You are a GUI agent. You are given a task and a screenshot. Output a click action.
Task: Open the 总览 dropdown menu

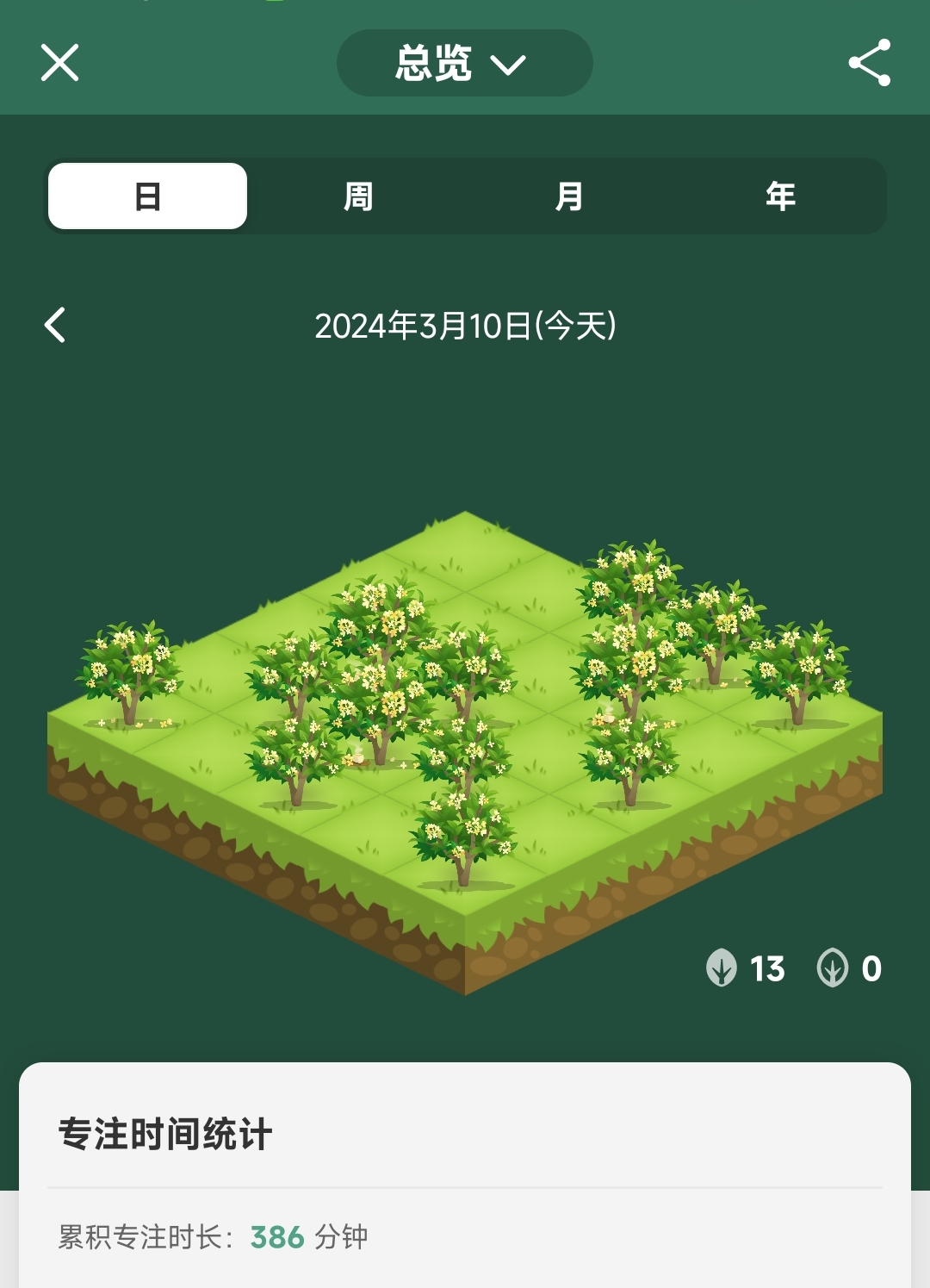[464, 63]
